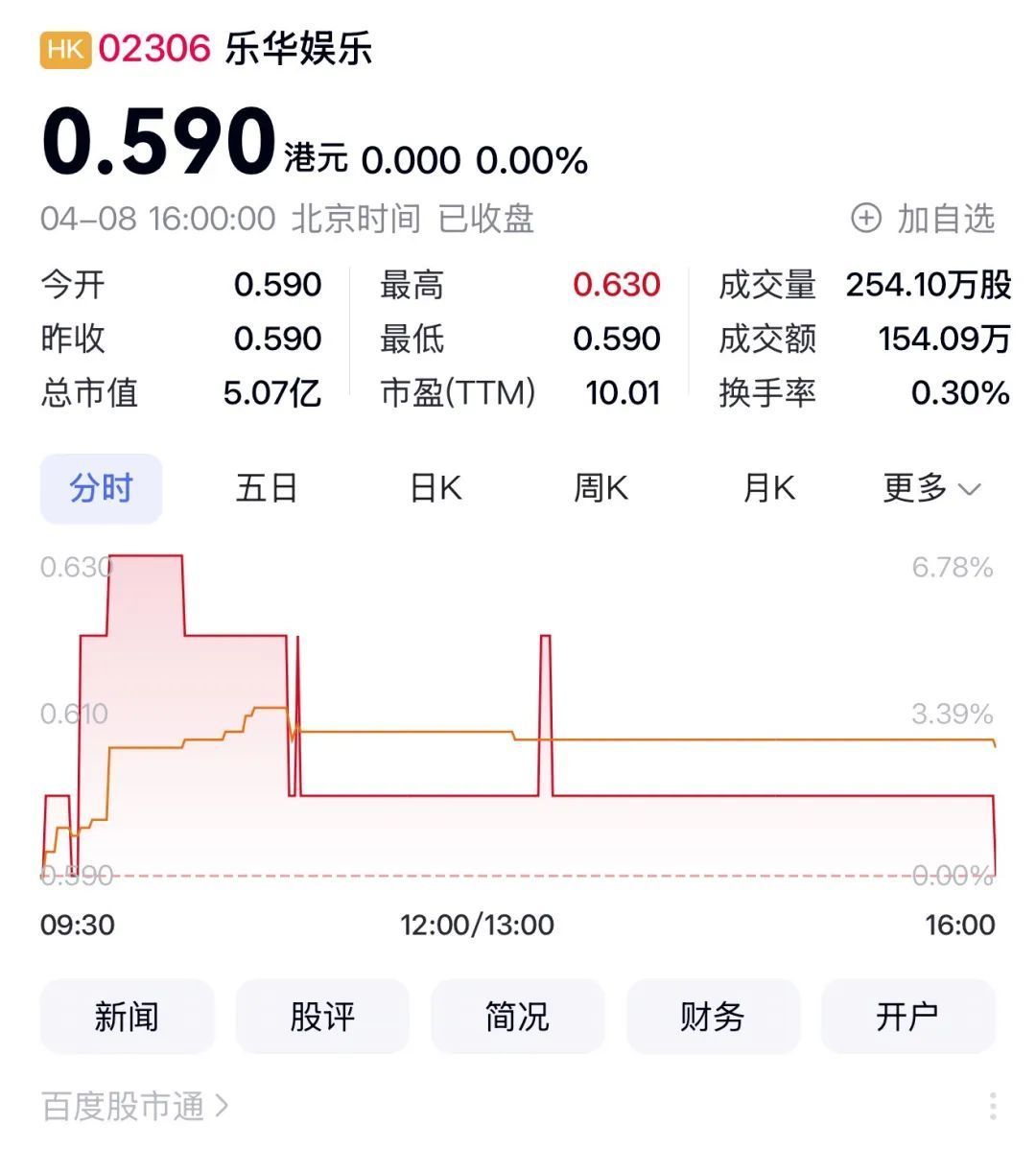Show the 日K daily candlestick chart
Screen dimensions: 1036x1149
point(436,489)
